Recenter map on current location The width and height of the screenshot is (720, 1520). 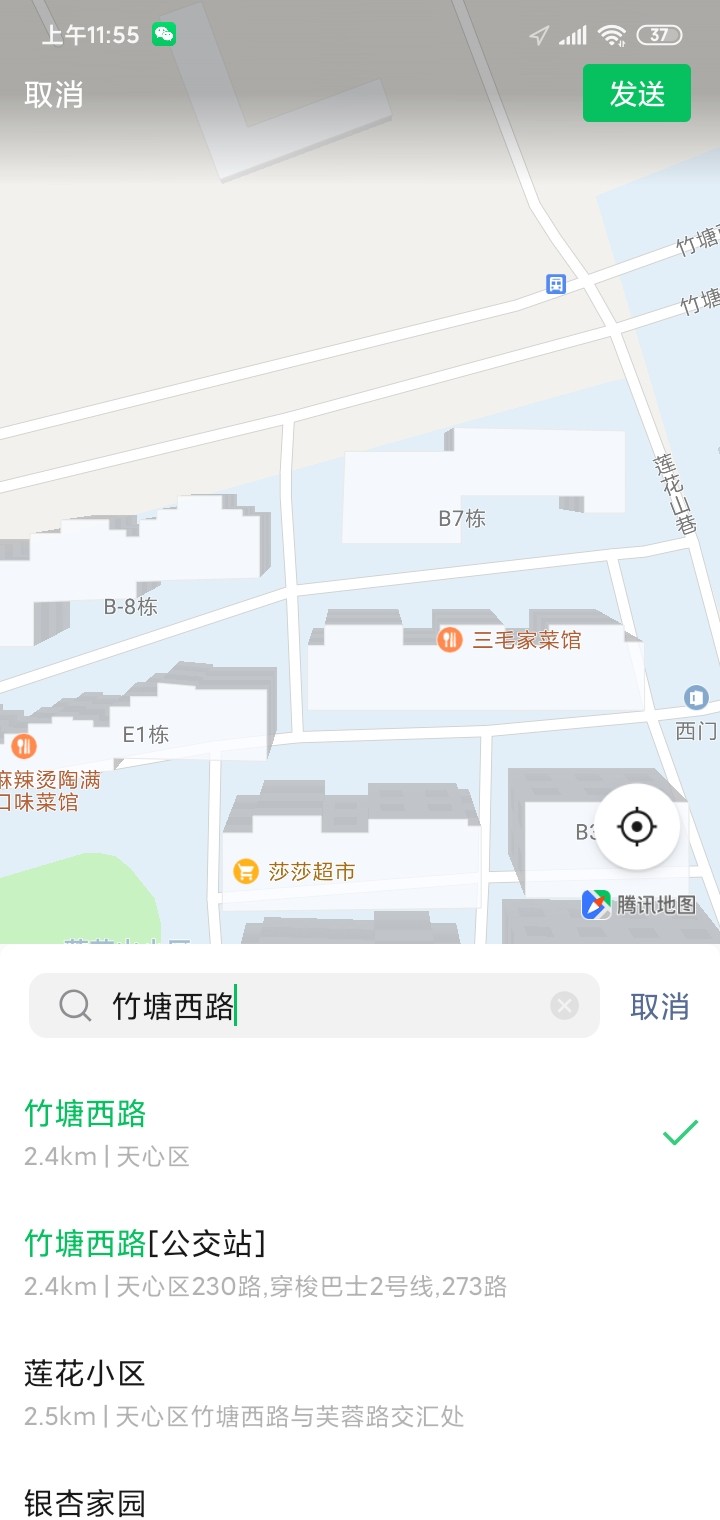pyautogui.click(x=637, y=827)
